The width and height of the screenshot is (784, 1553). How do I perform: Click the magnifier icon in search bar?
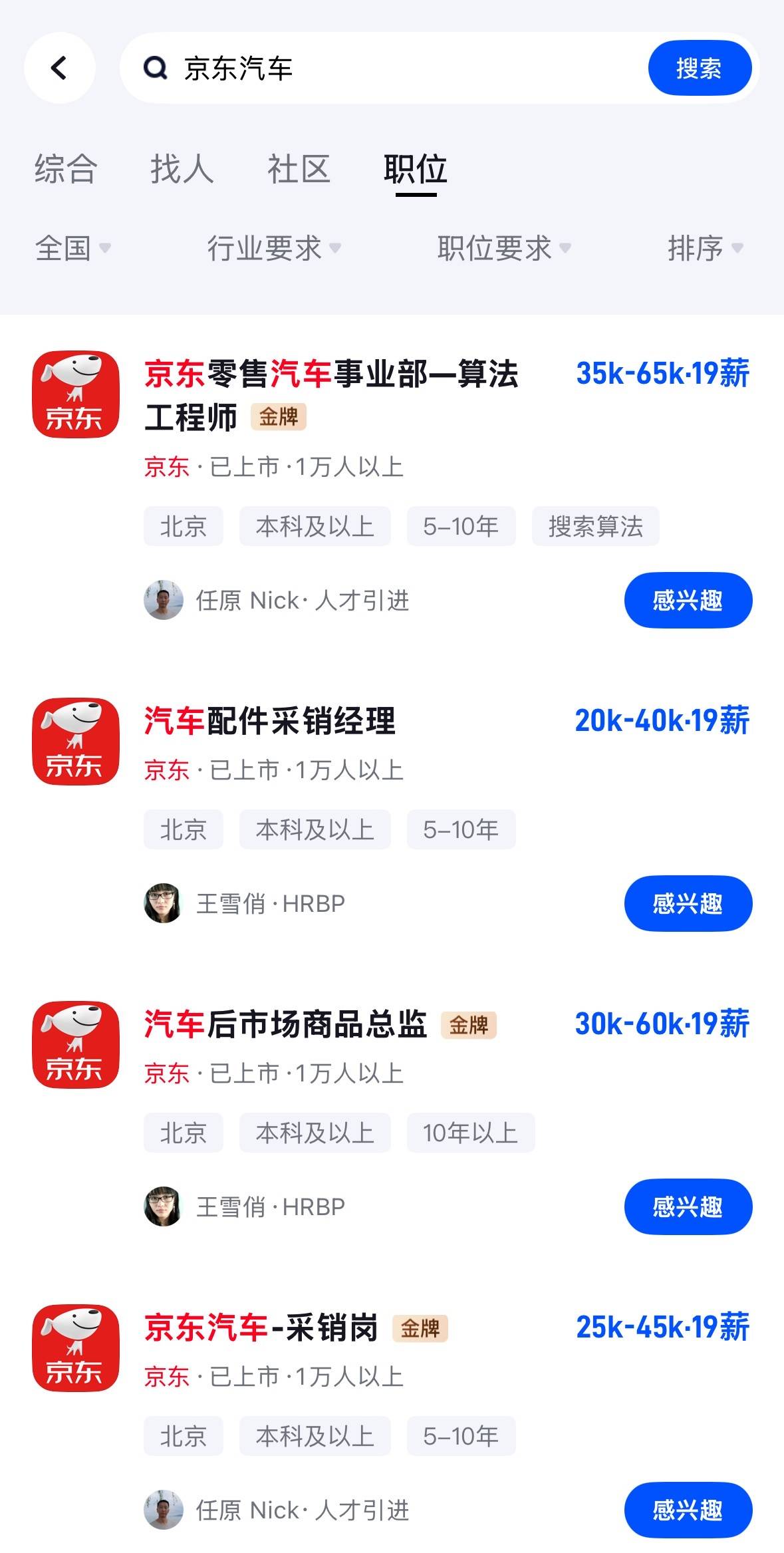(x=156, y=67)
